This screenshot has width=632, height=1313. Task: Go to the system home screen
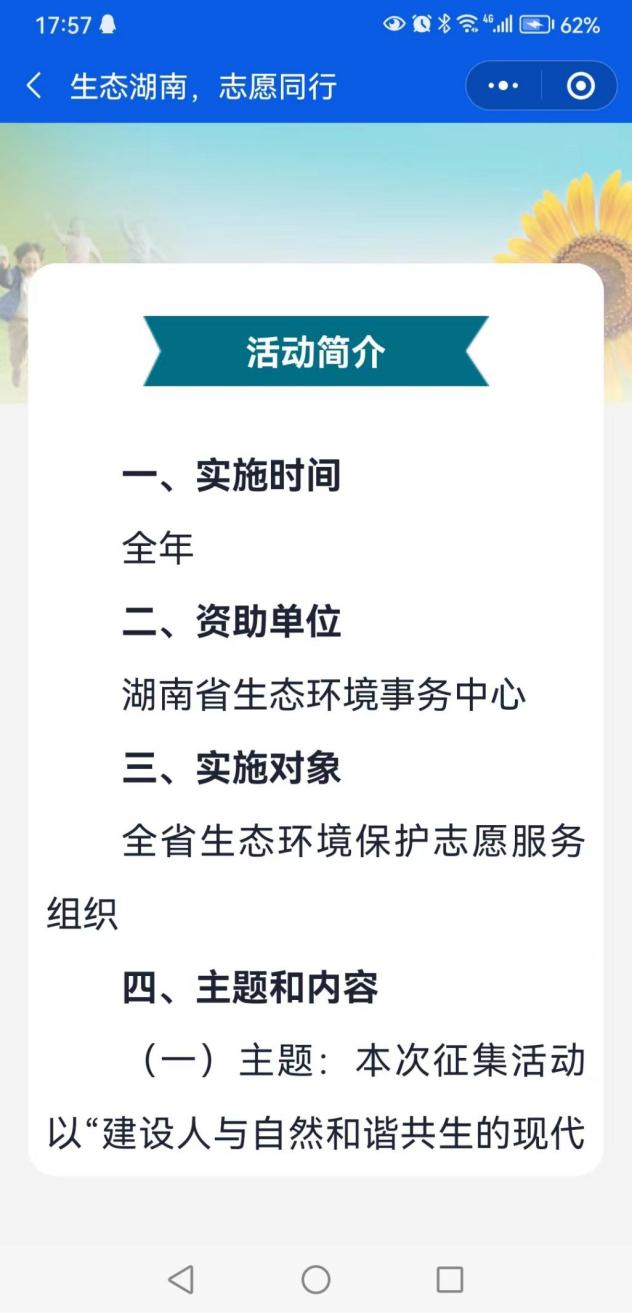(316, 1279)
